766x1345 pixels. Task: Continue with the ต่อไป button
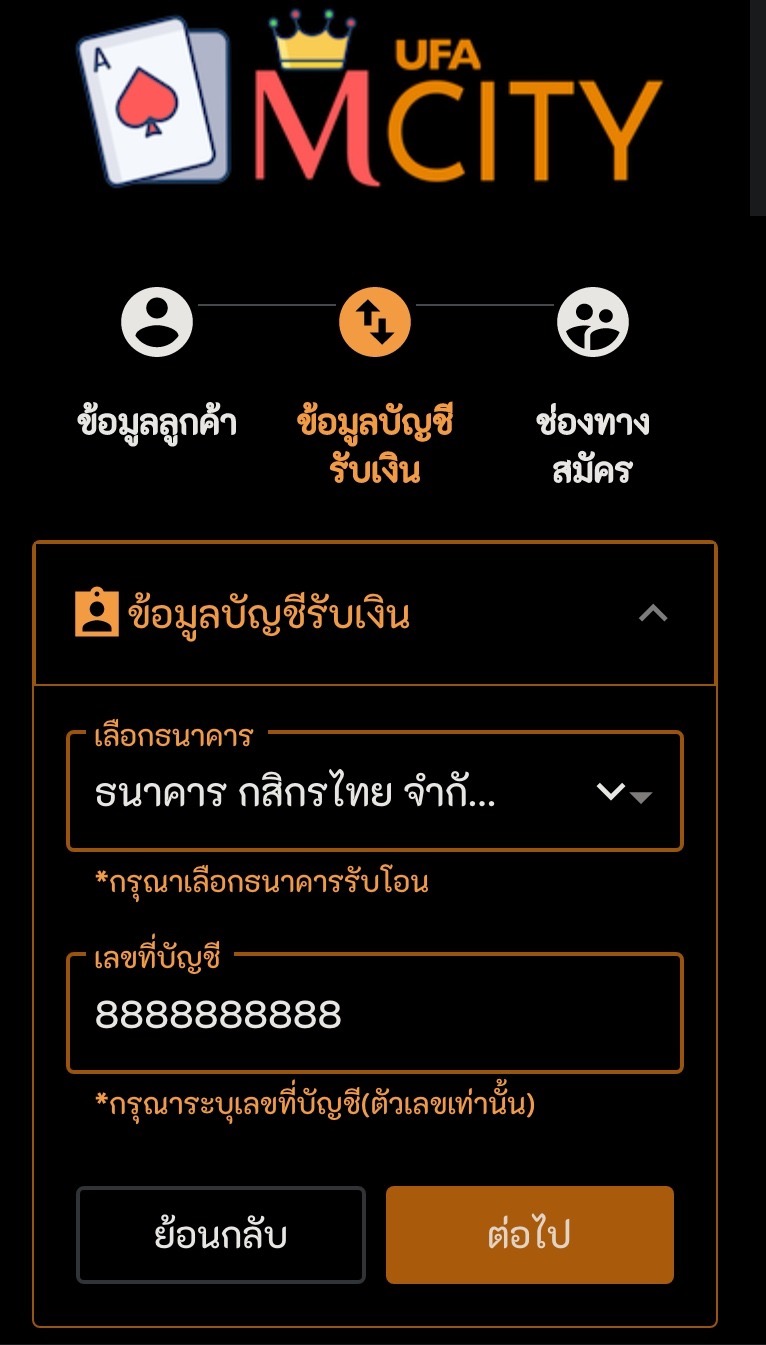tap(529, 1235)
